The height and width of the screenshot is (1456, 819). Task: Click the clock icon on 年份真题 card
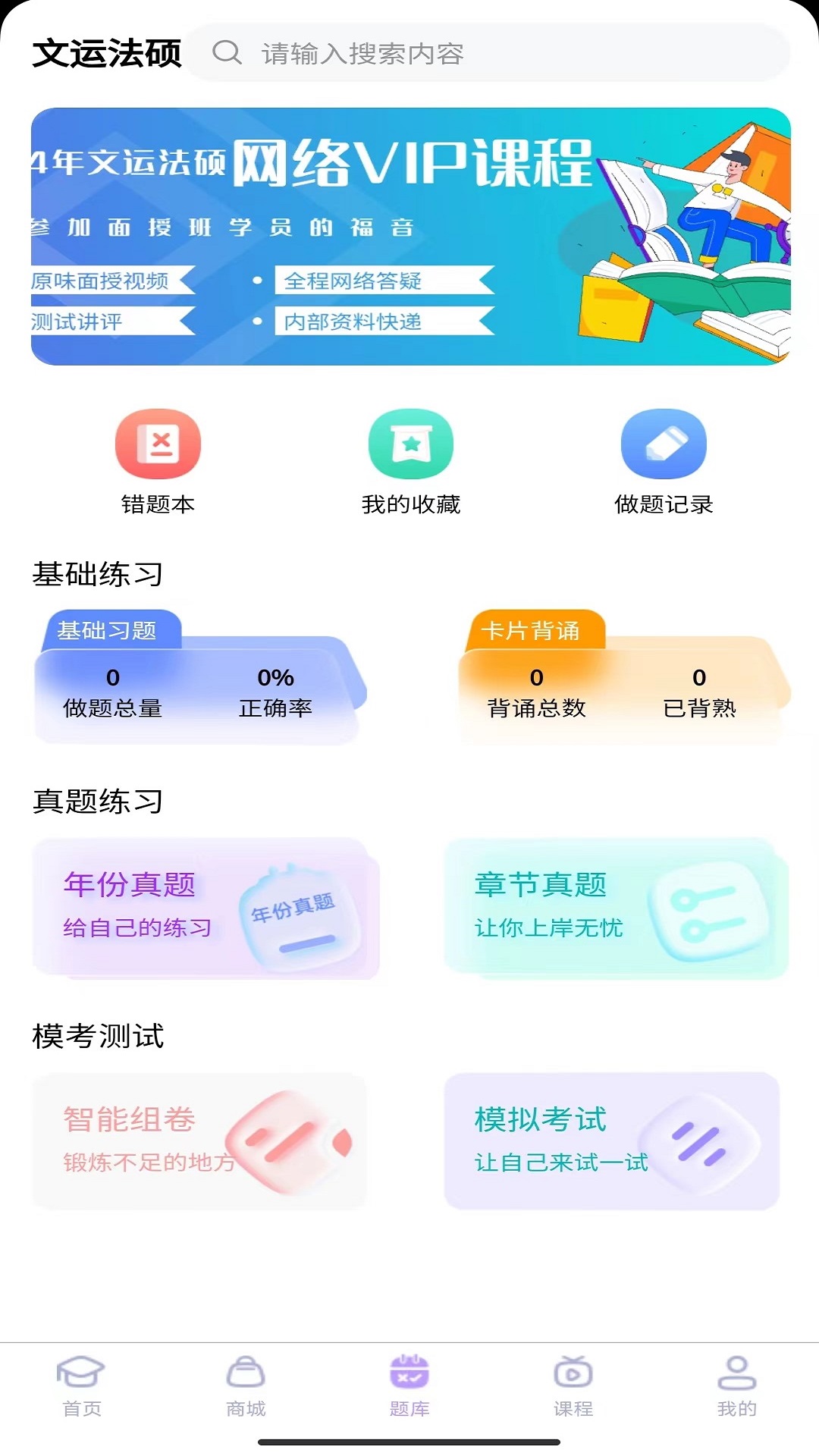click(300, 914)
